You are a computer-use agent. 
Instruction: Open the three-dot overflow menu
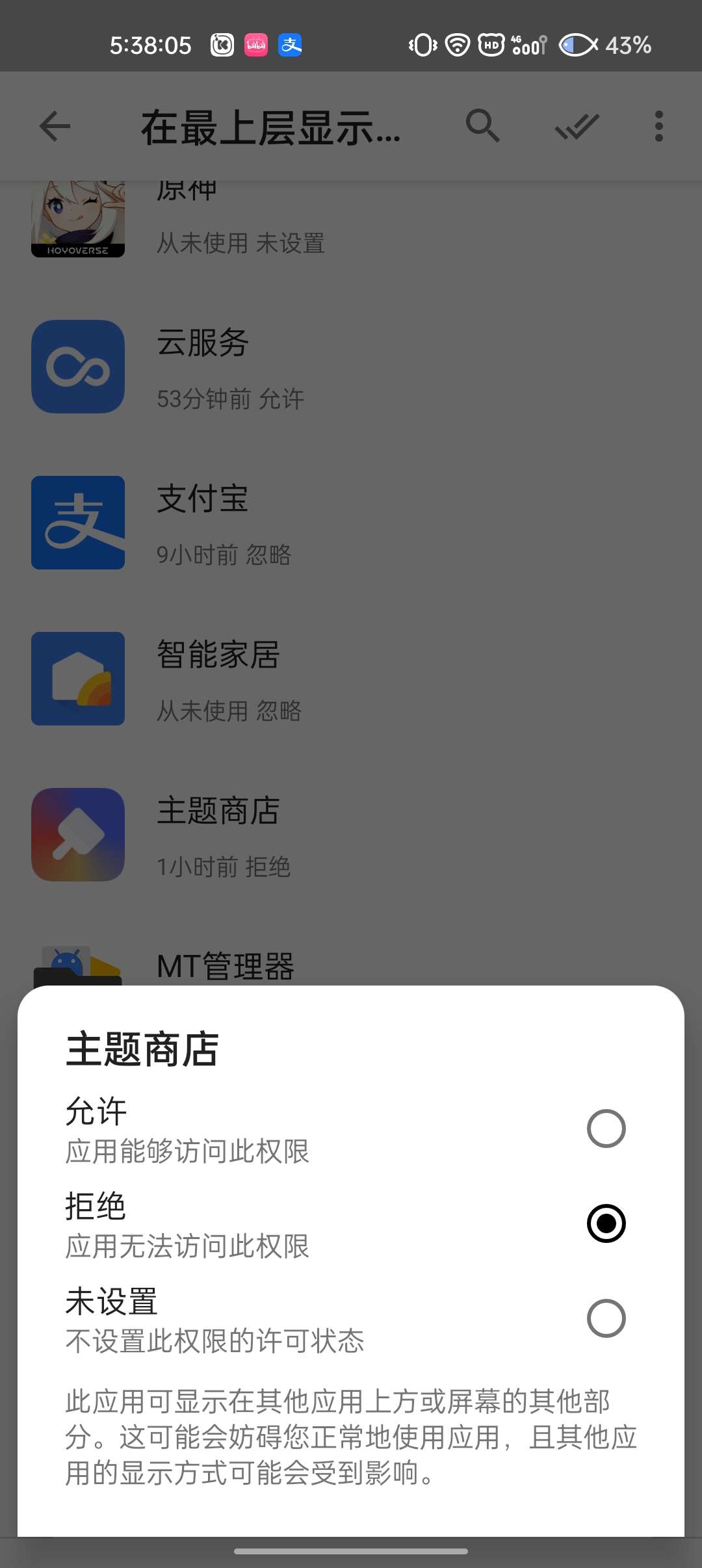(x=659, y=126)
